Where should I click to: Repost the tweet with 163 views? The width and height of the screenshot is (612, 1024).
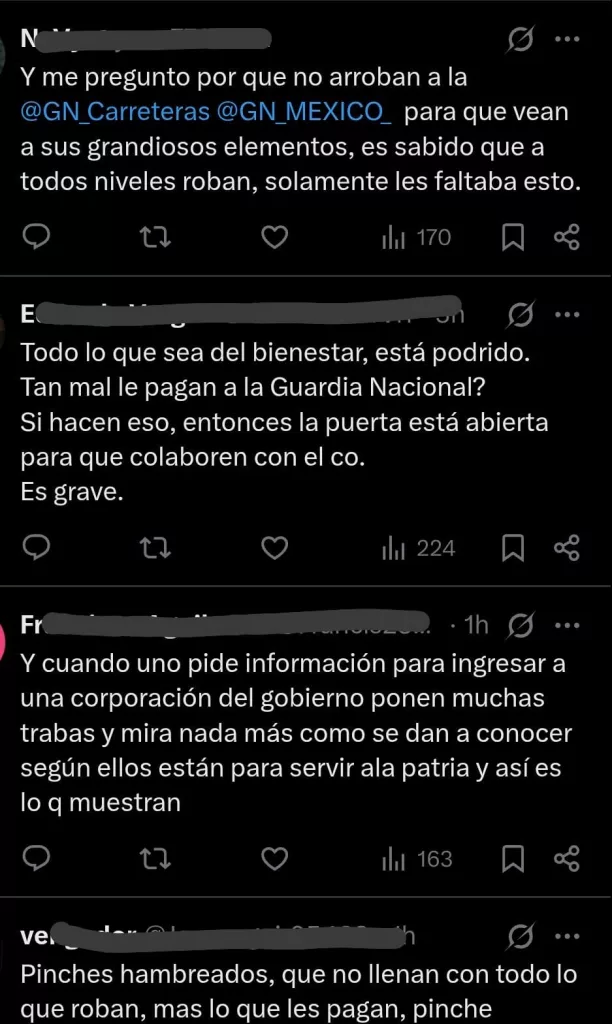coord(155,859)
